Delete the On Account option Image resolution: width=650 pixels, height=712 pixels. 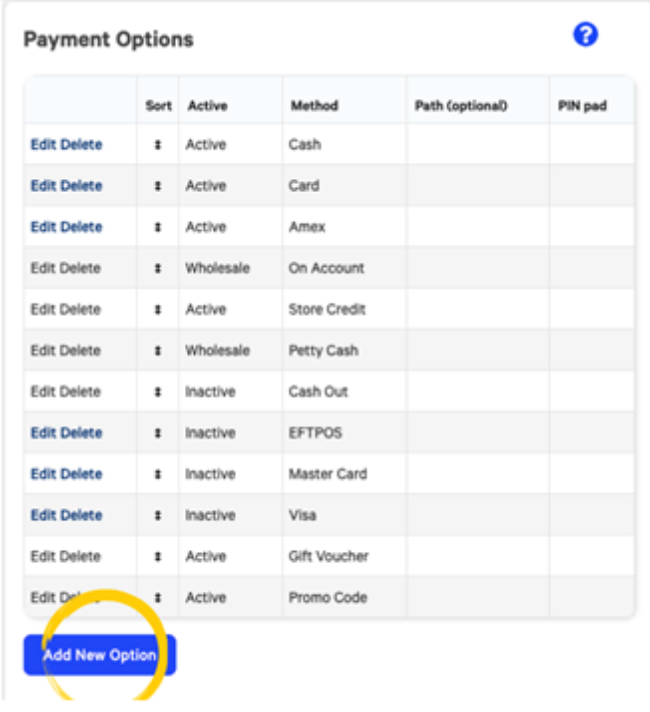click(x=81, y=268)
